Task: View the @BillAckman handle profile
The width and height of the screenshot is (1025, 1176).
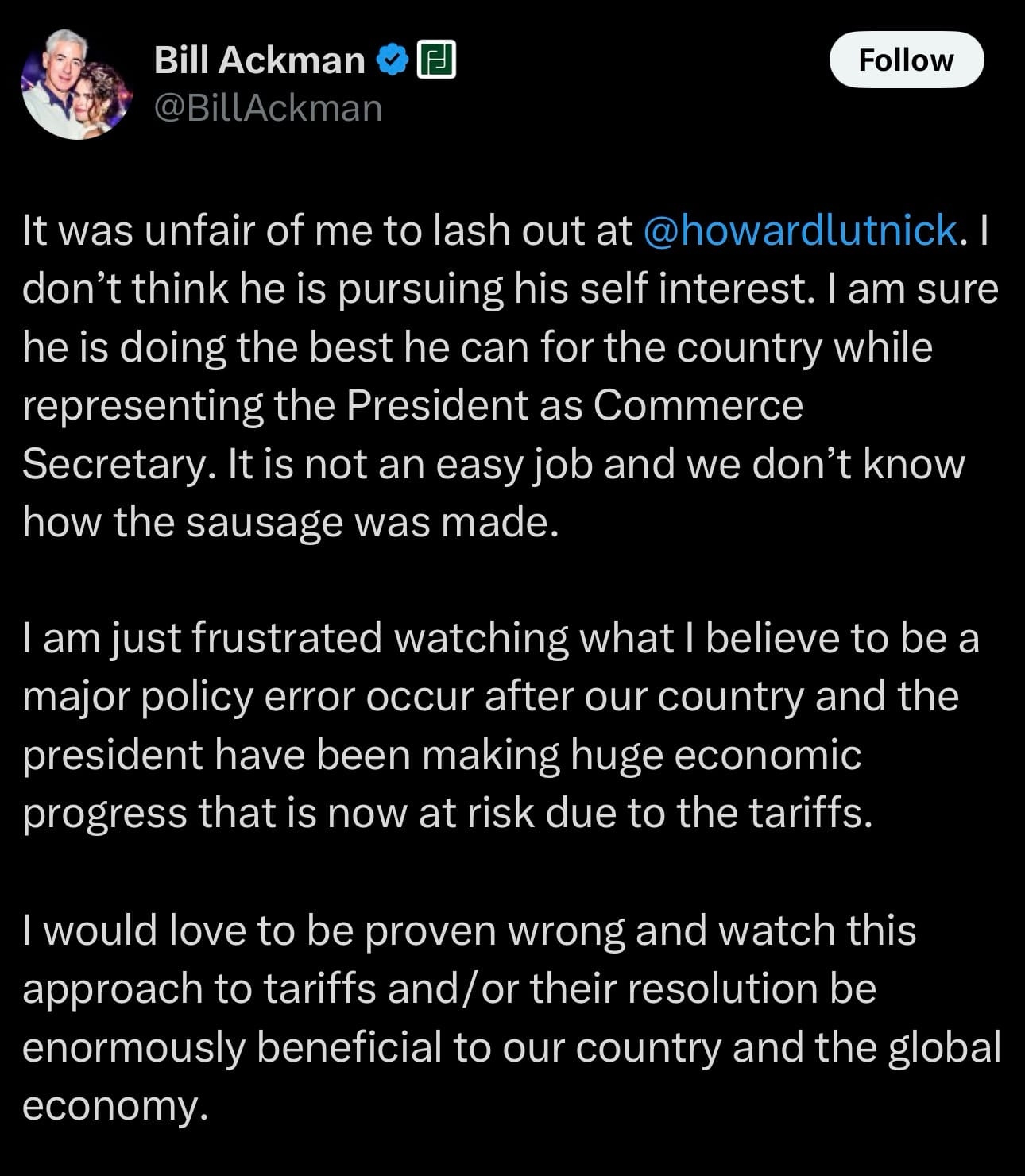Action: [268, 108]
